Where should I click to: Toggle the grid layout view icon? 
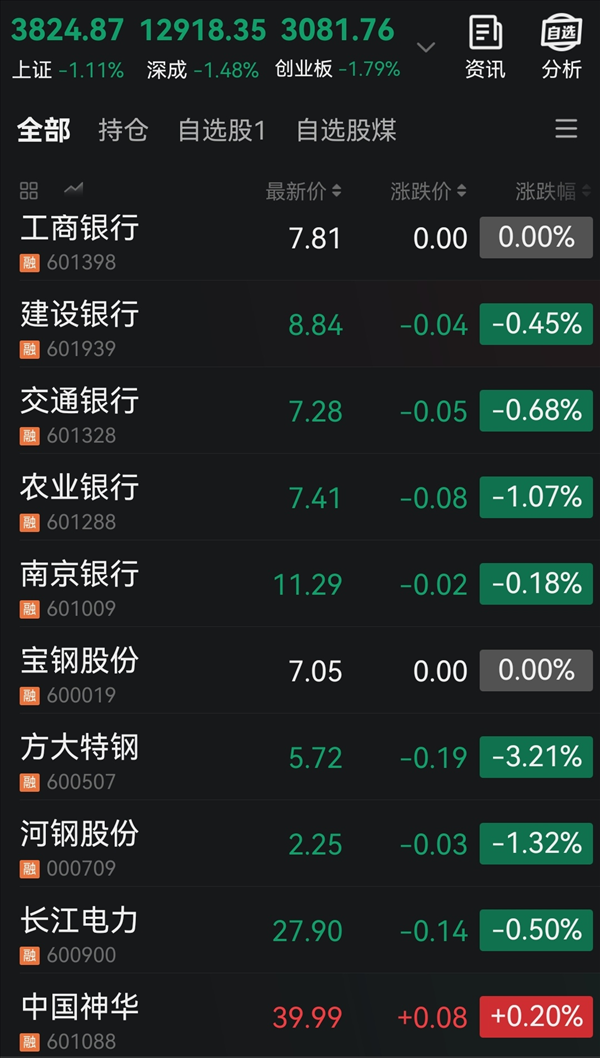point(29,190)
